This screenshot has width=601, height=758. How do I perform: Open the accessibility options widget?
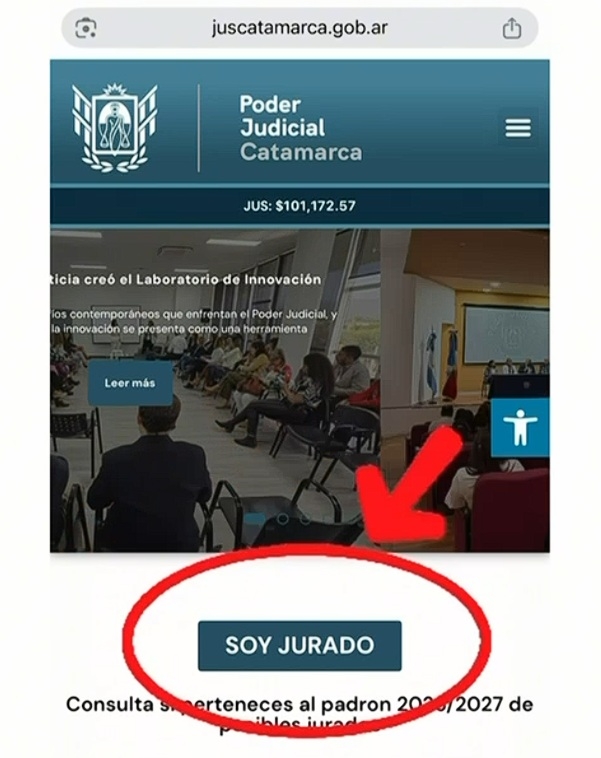tap(520, 427)
